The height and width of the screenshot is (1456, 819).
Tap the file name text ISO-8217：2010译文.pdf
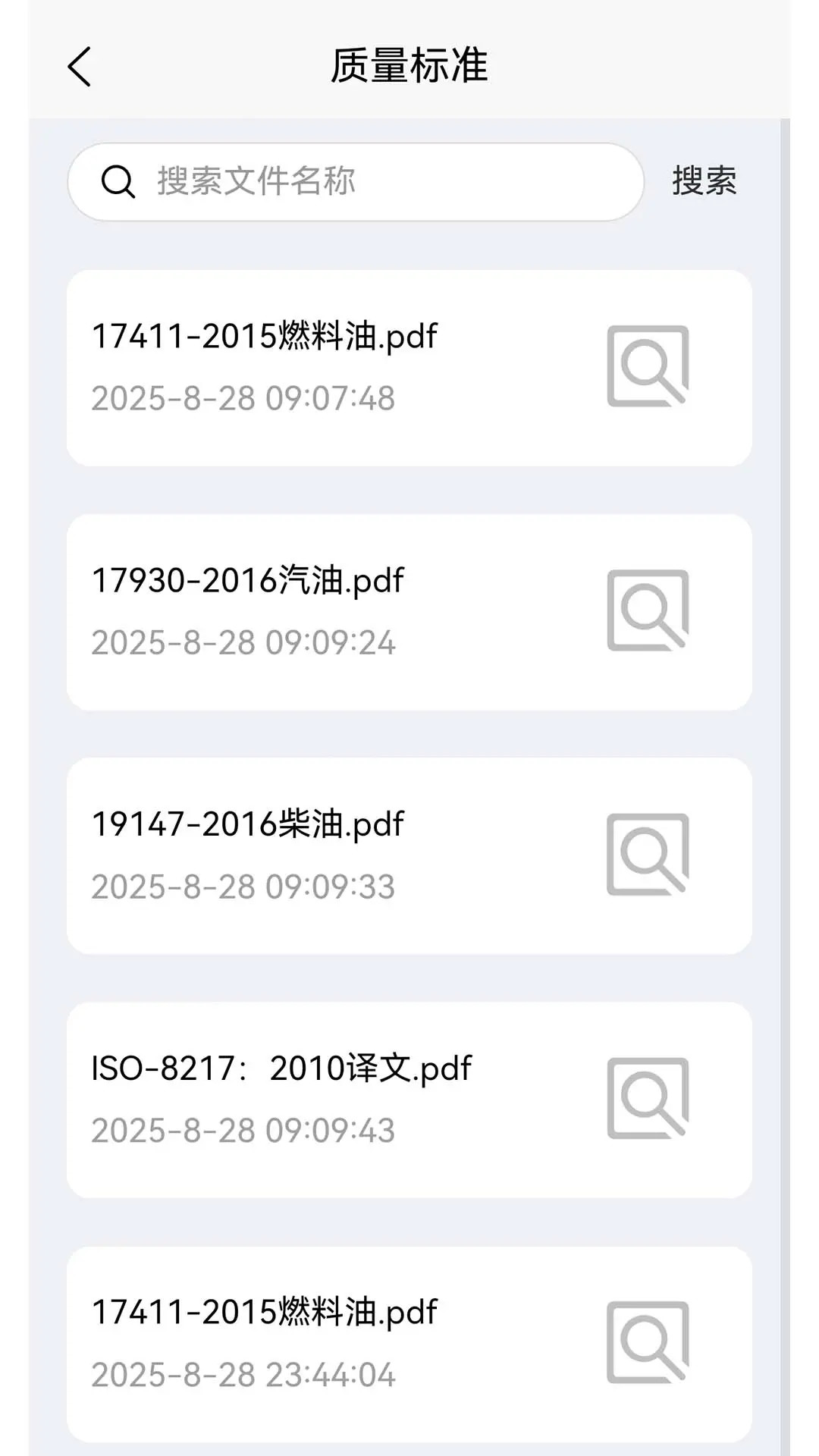(x=281, y=1067)
